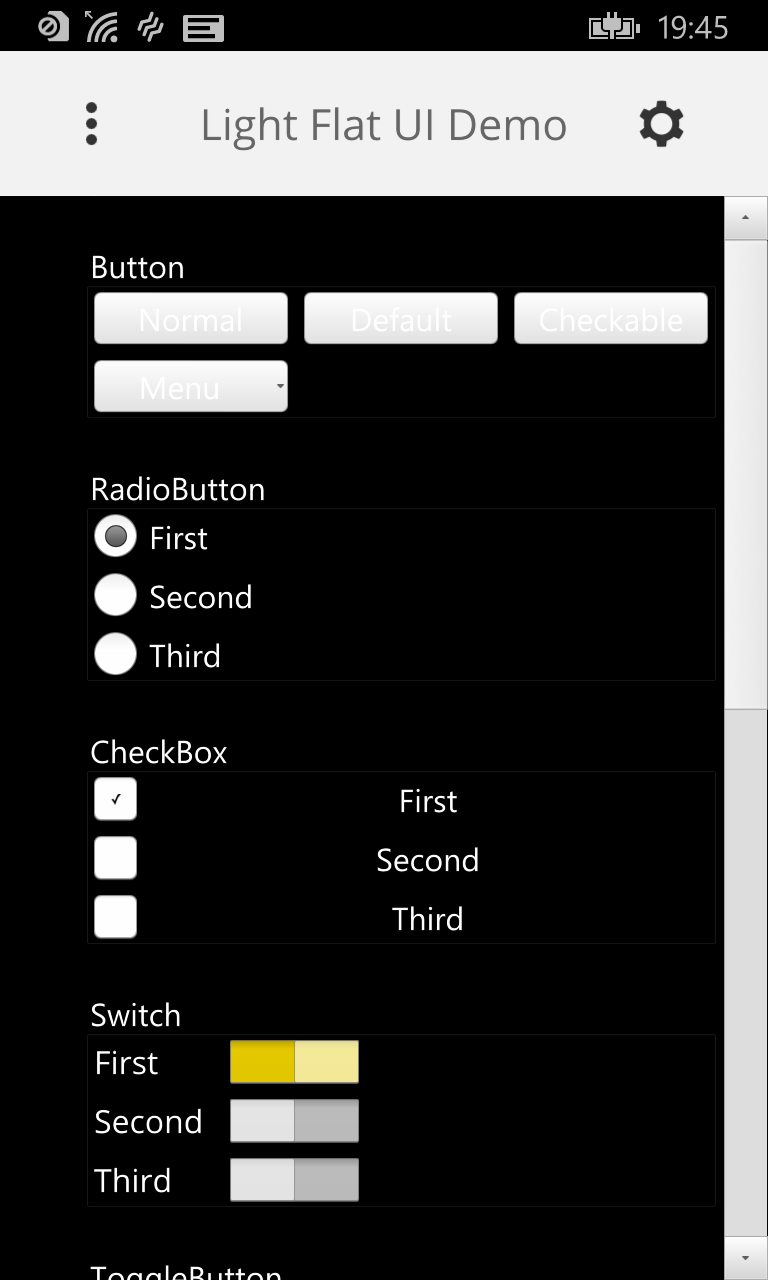The image size is (768, 1280).
Task: Check the Second checkbox
Action: pyautogui.click(x=116, y=859)
